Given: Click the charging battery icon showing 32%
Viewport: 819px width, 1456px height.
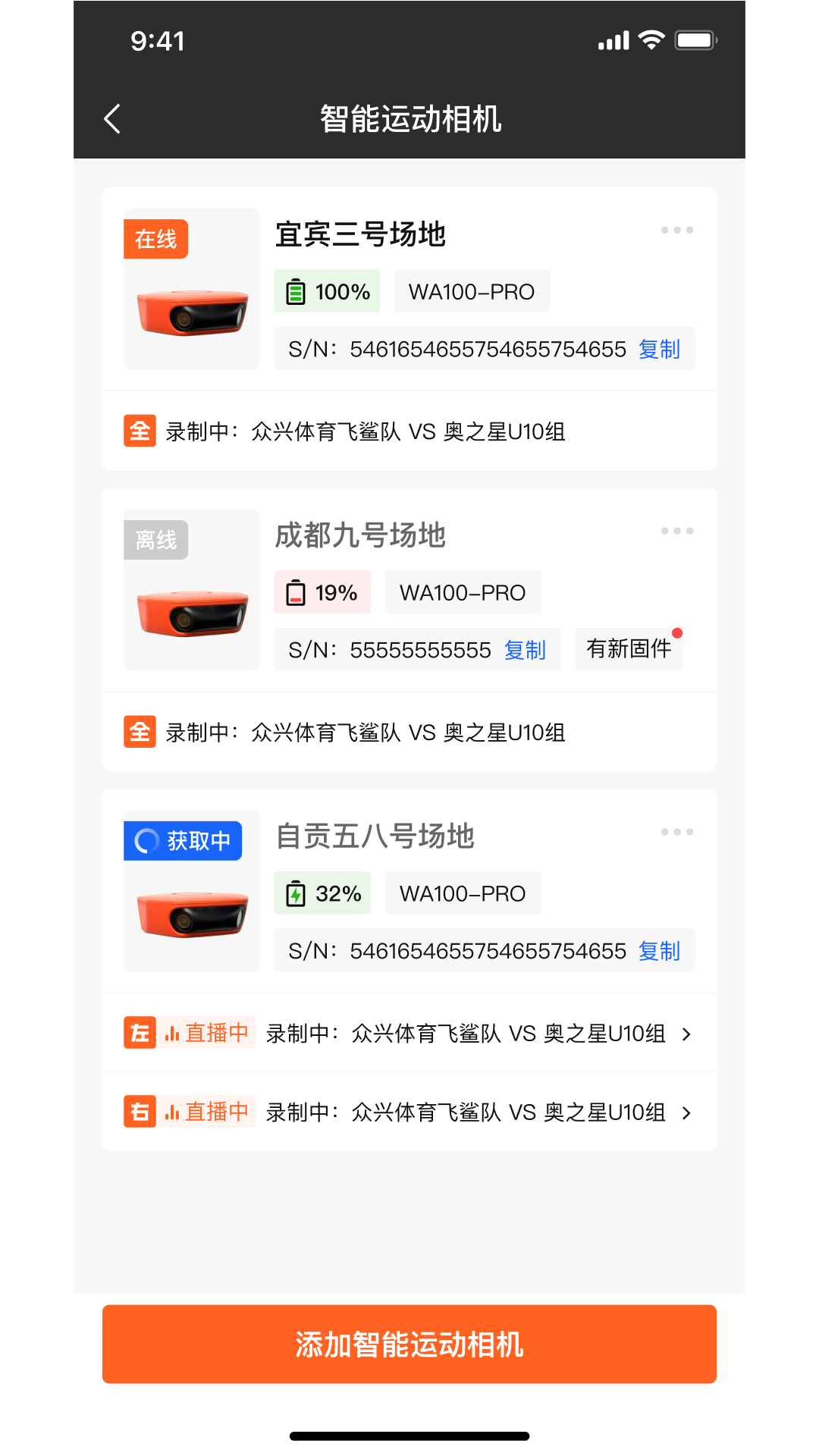Looking at the screenshot, I should 294,893.
